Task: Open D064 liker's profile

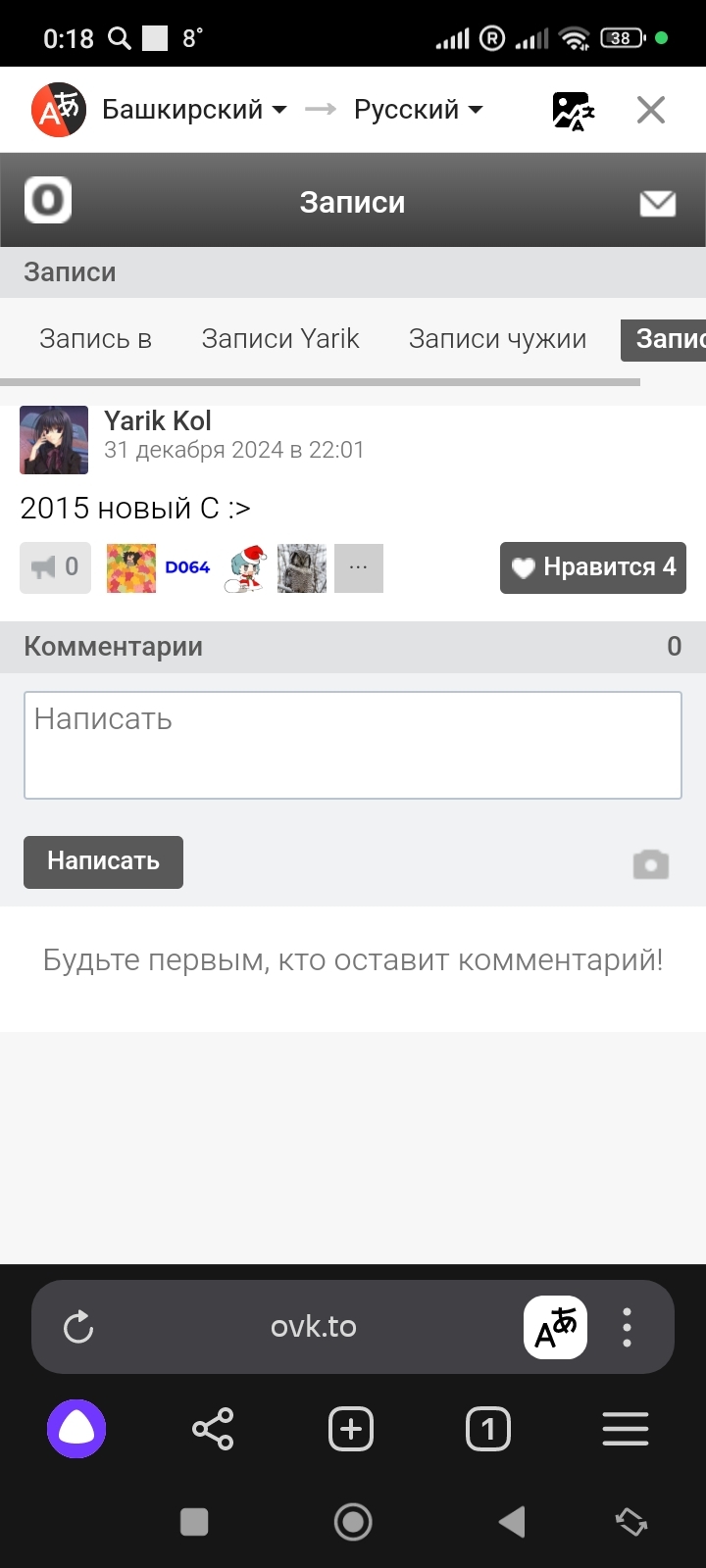Action: (x=187, y=568)
